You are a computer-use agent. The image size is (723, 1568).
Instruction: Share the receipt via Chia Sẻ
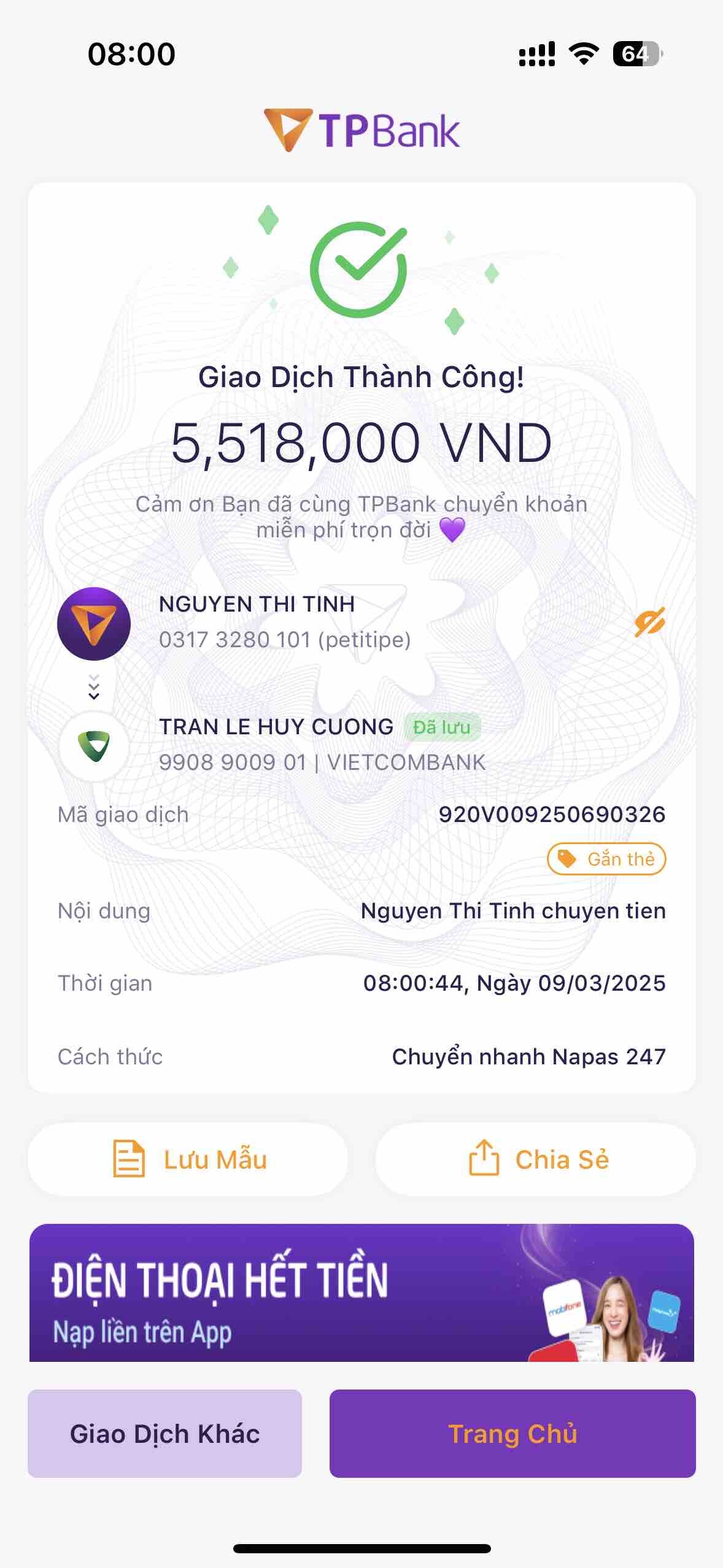click(x=535, y=1159)
